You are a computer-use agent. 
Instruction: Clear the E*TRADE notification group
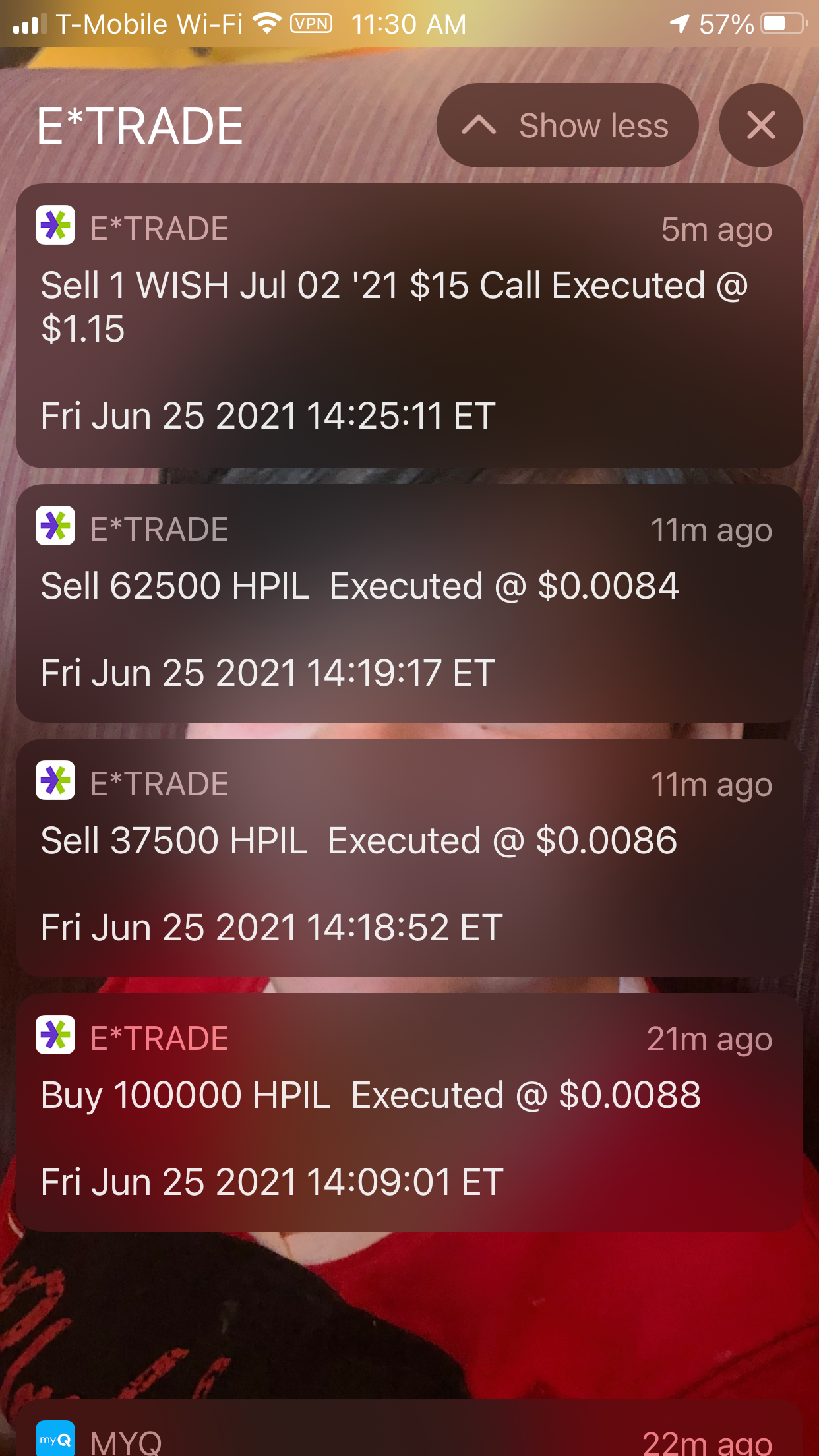click(x=760, y=125)
